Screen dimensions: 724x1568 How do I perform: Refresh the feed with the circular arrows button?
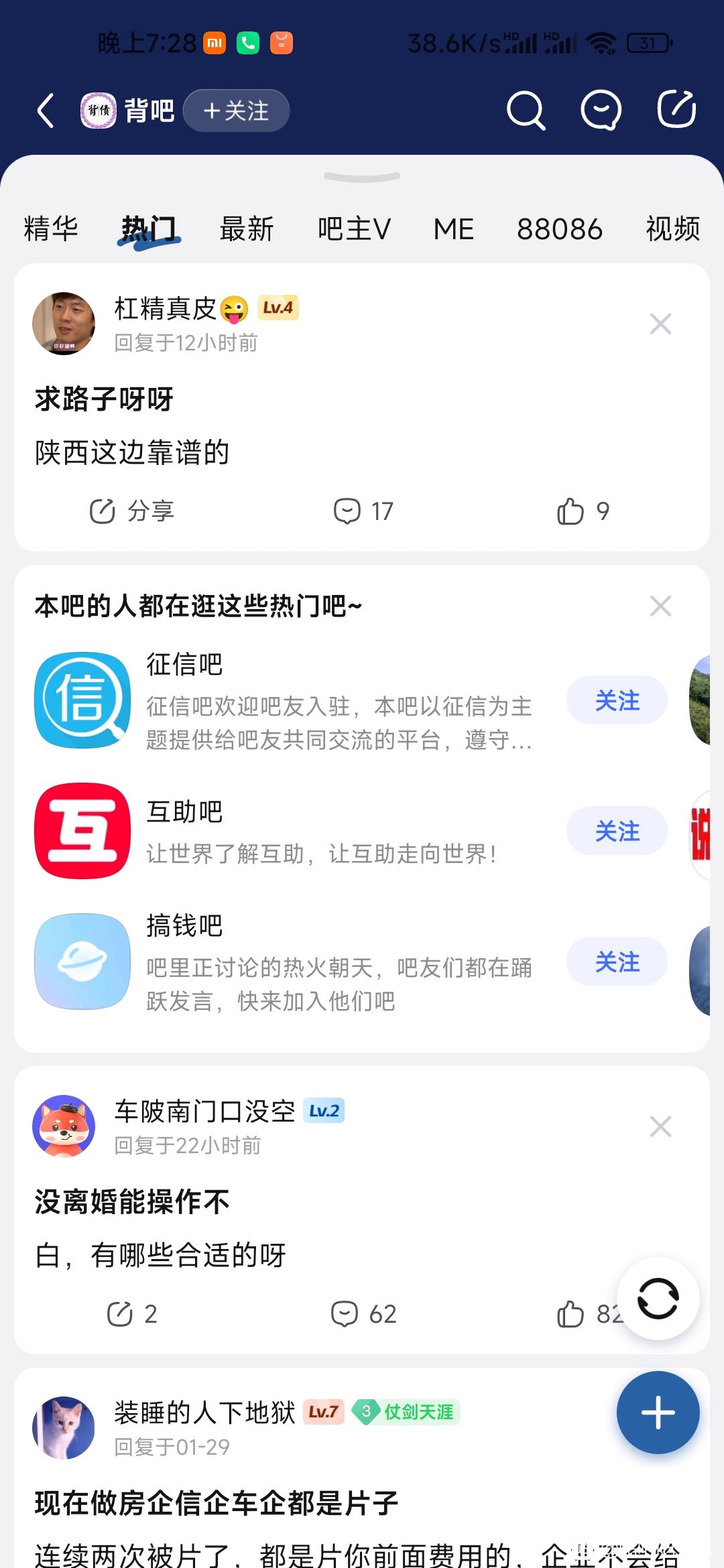point(658,1299)
